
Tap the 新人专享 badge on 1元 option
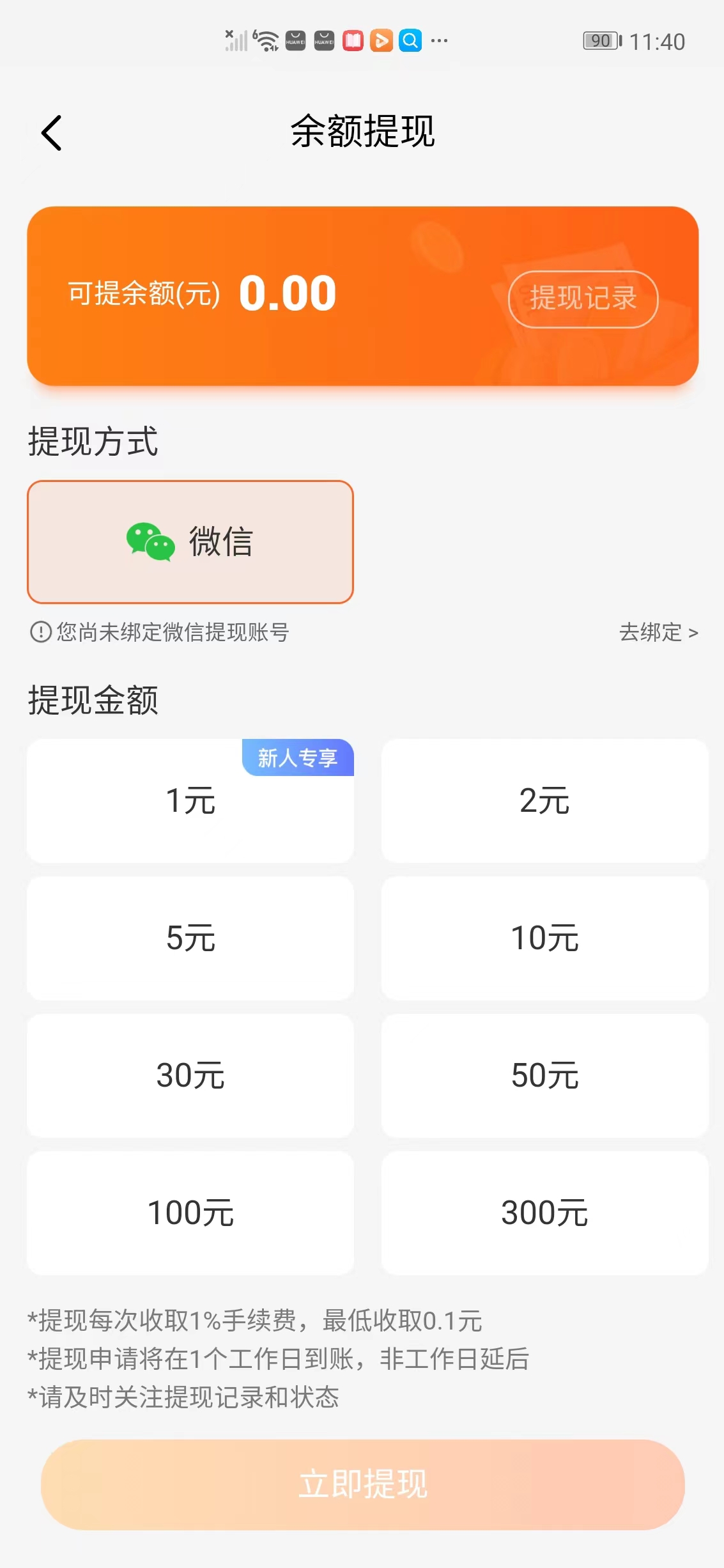(298, 757)
